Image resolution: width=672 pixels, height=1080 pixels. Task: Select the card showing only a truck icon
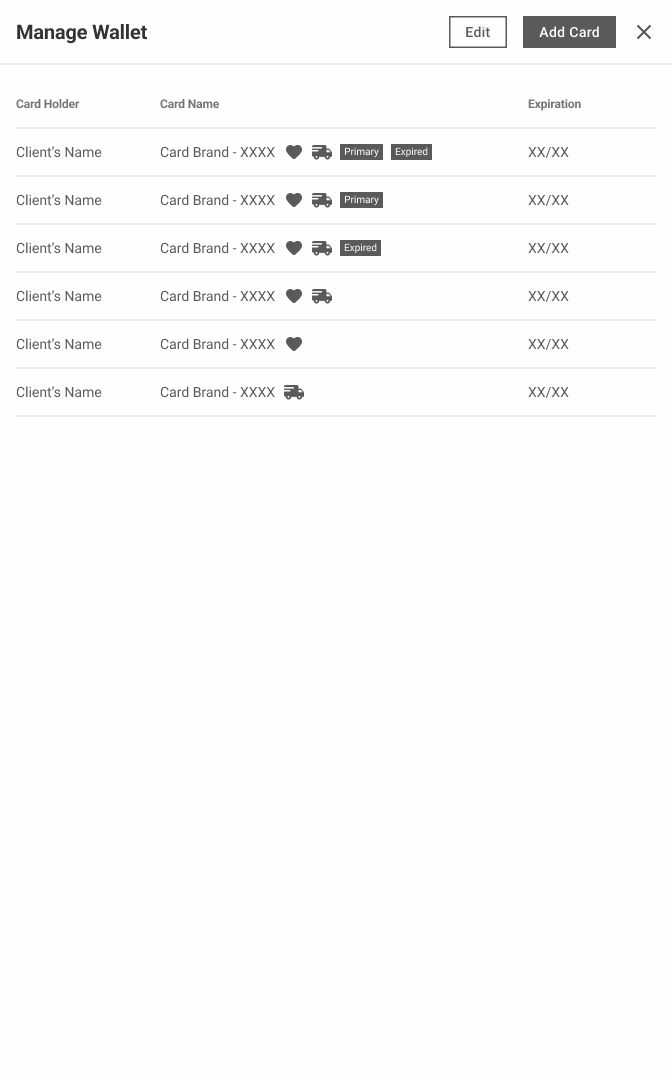(335, 393)
